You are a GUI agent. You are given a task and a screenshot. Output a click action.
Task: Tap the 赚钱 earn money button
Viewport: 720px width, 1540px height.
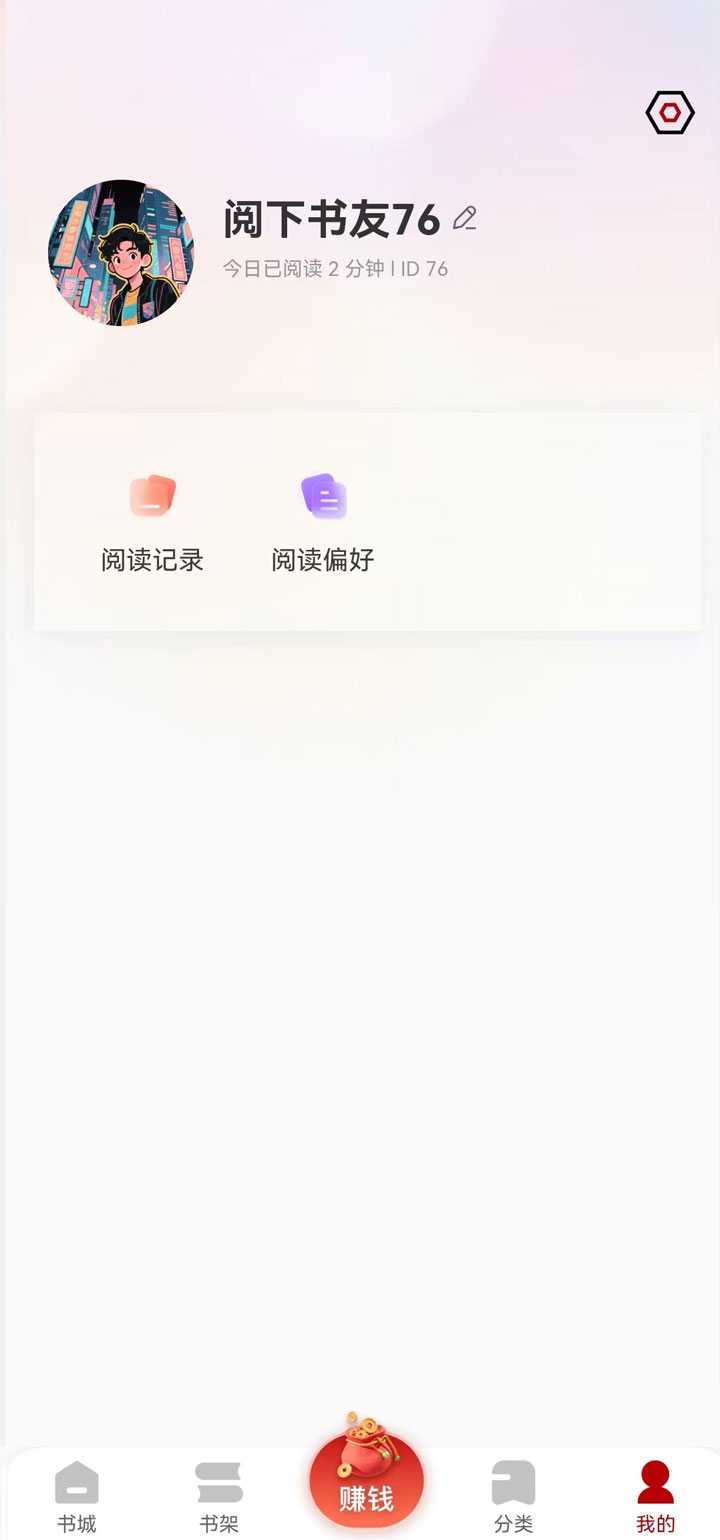click(368, 1480)
